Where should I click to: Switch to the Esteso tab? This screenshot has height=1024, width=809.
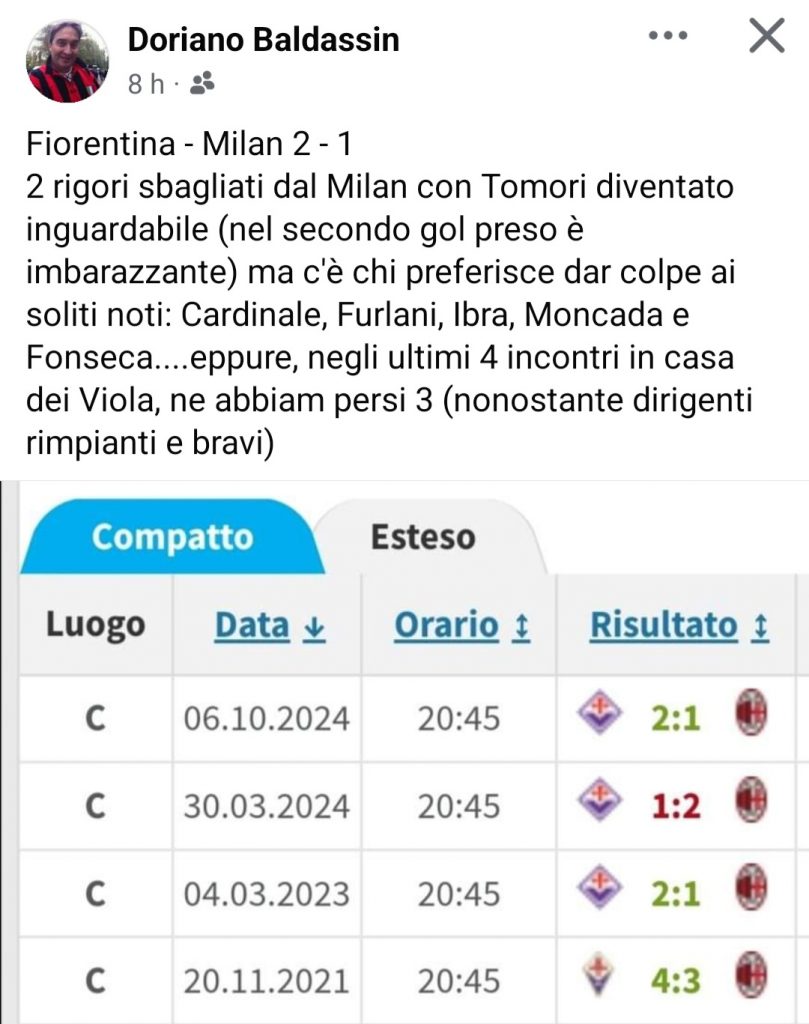tap(420, 538)
